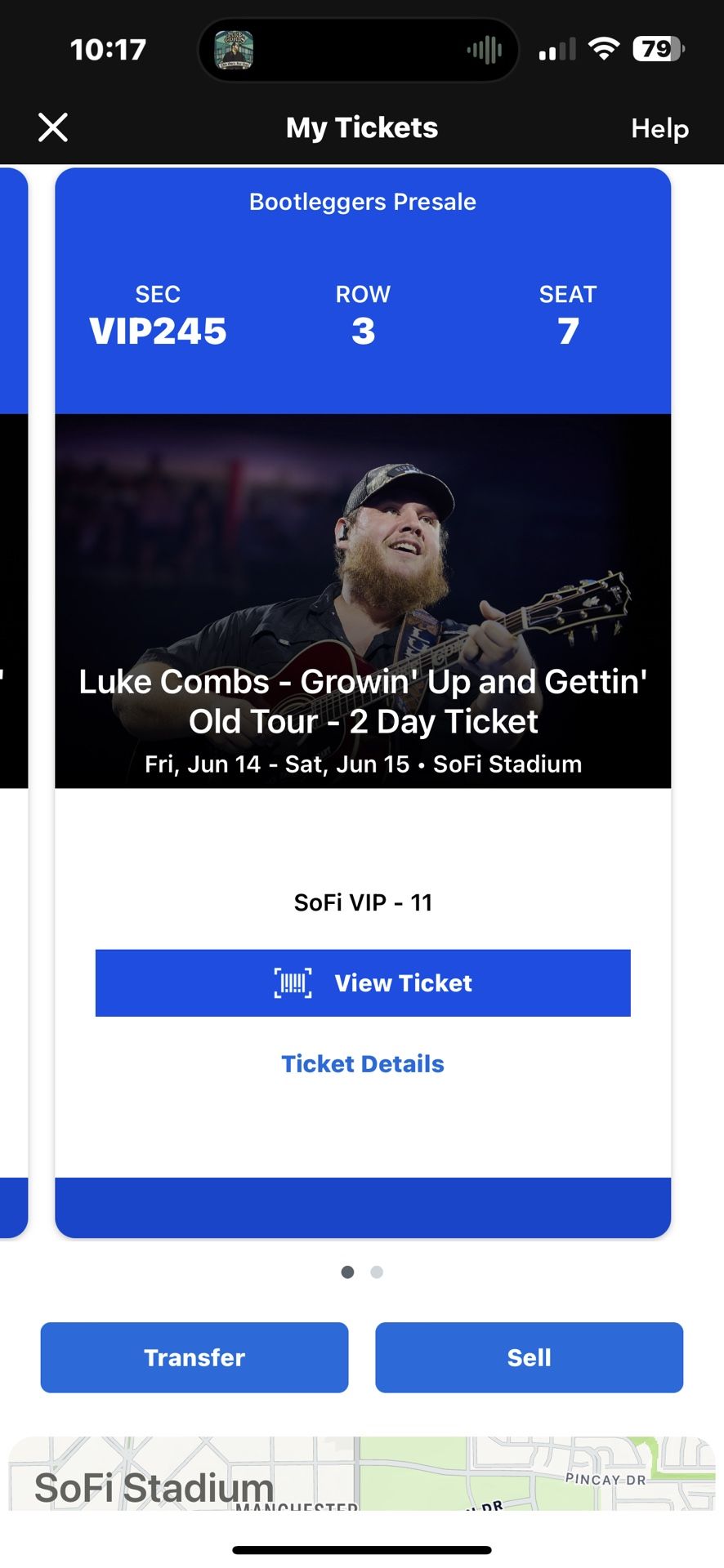Tap the SEAT 7 info on the ticket header

tap(568, 315)
